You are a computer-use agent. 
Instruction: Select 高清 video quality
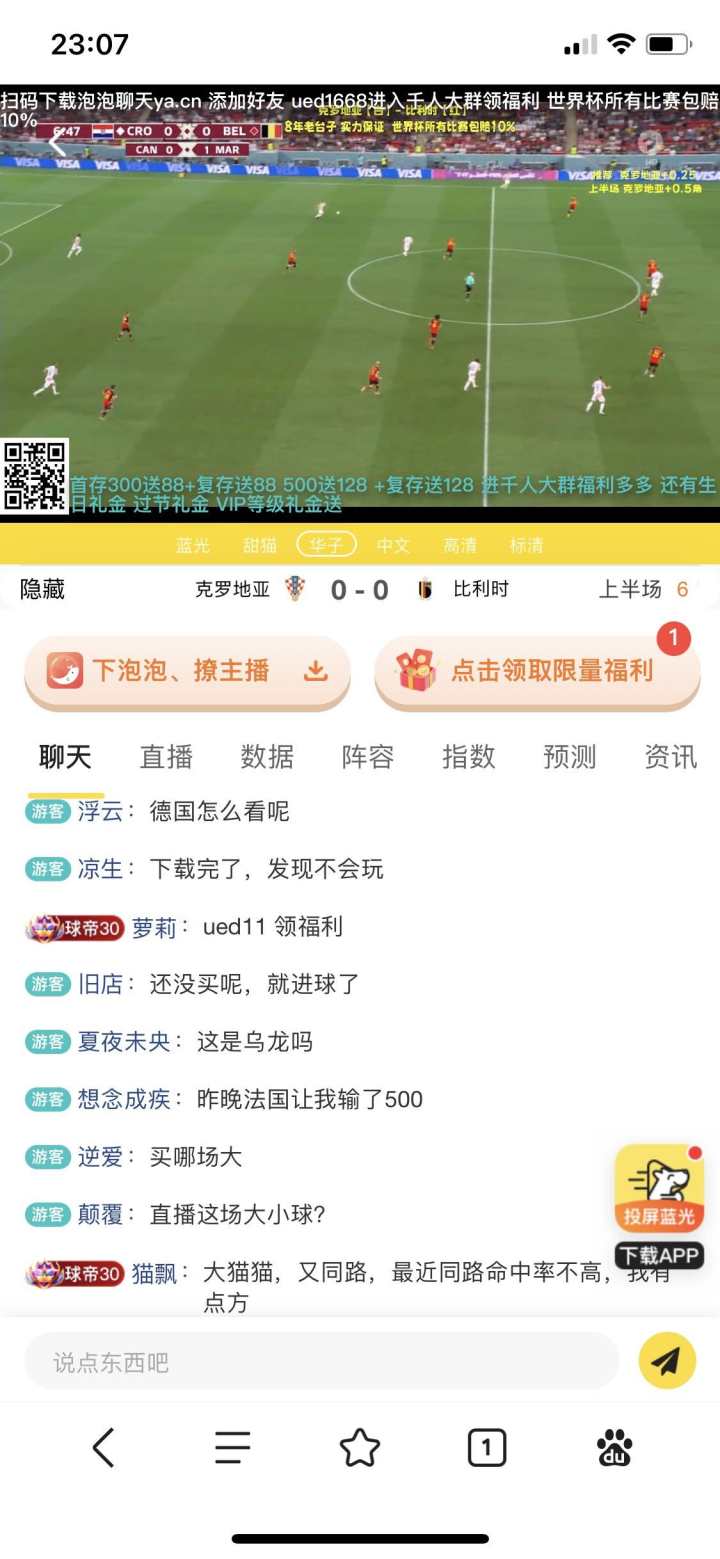pos(460,545)
